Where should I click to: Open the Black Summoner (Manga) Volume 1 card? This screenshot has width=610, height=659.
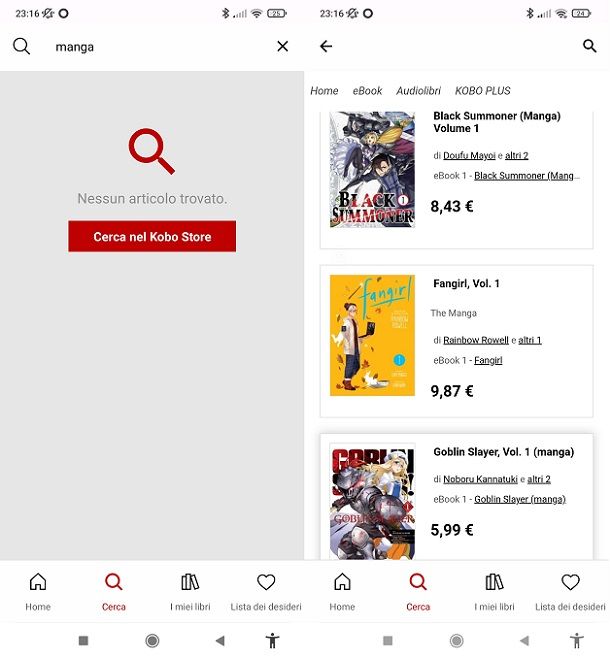click(x=497, y=122)
